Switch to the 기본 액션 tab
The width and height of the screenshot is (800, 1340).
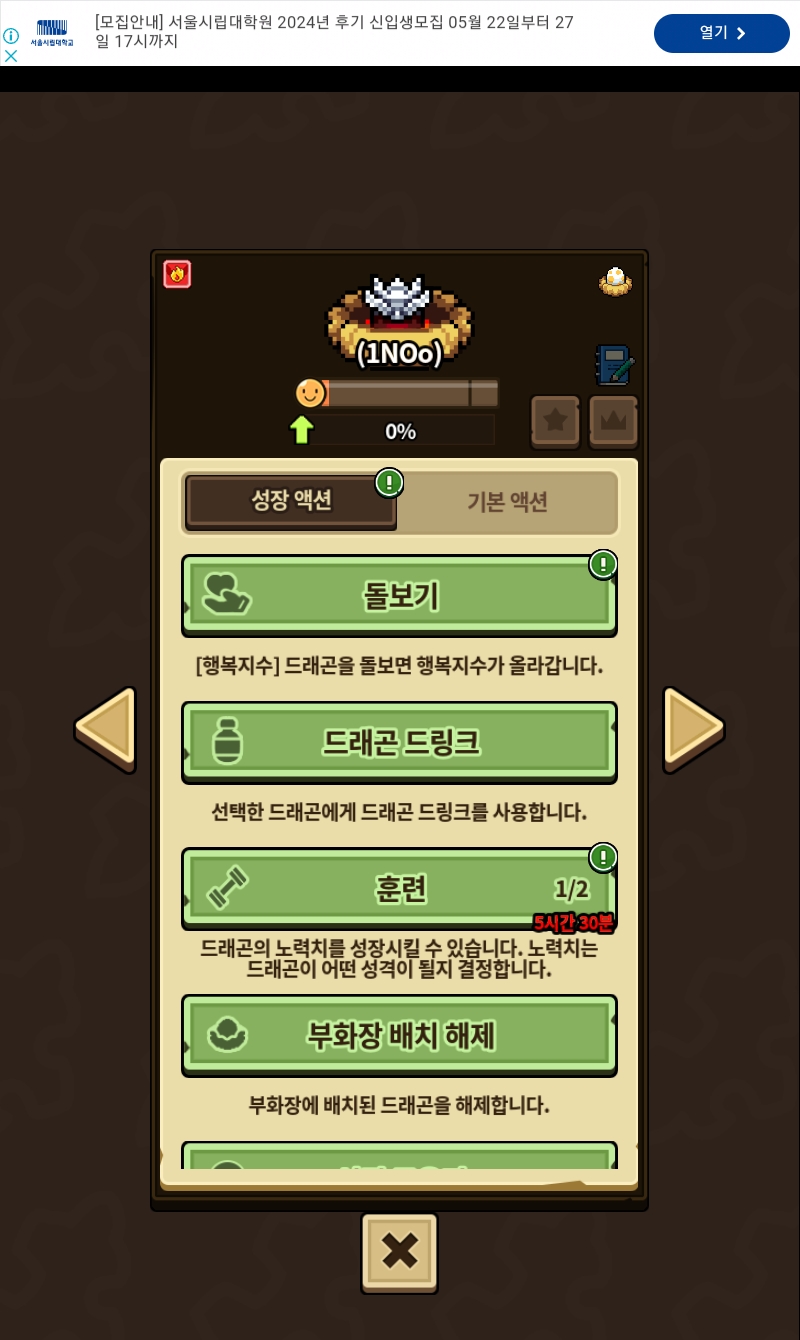click(x=507, y=502)
